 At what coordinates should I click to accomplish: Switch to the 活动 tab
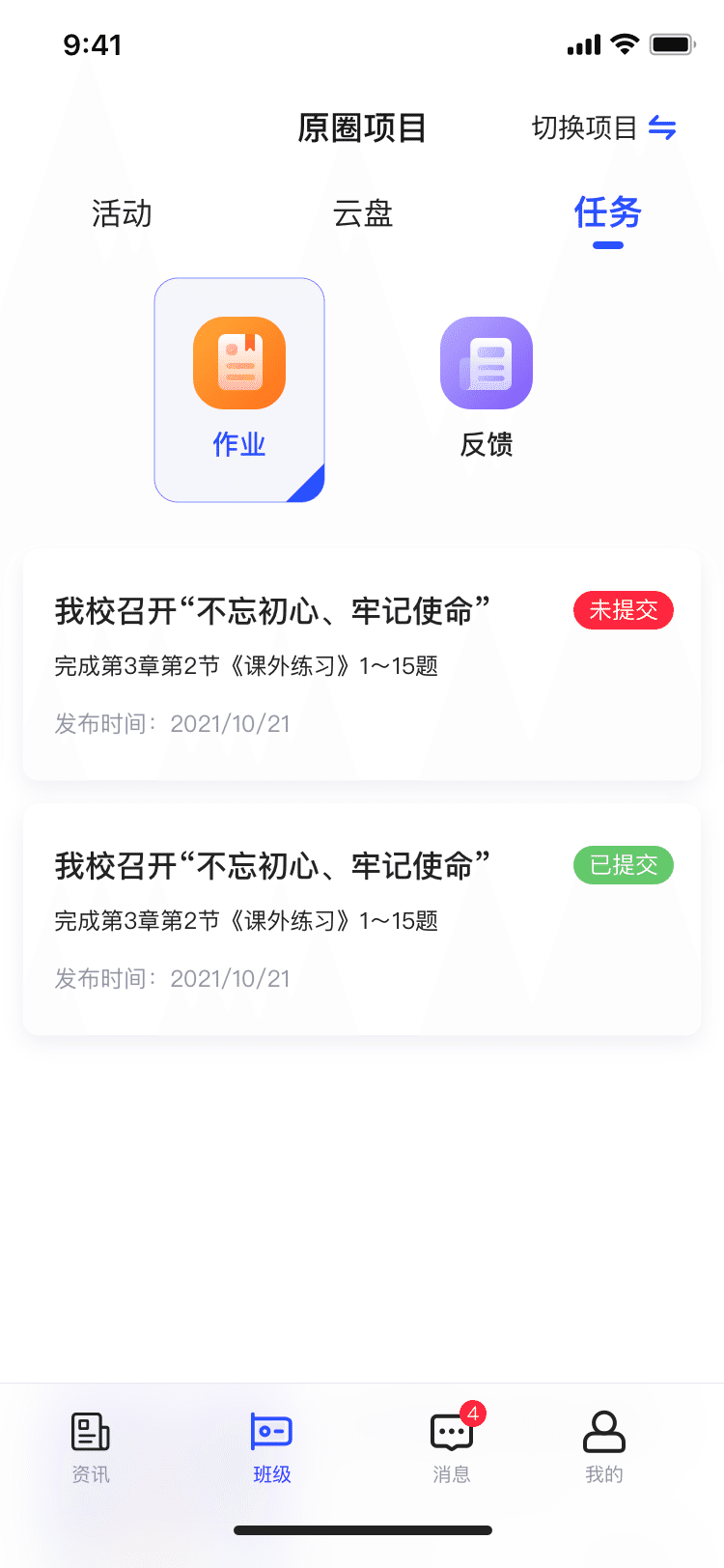(x=122, y=213)
